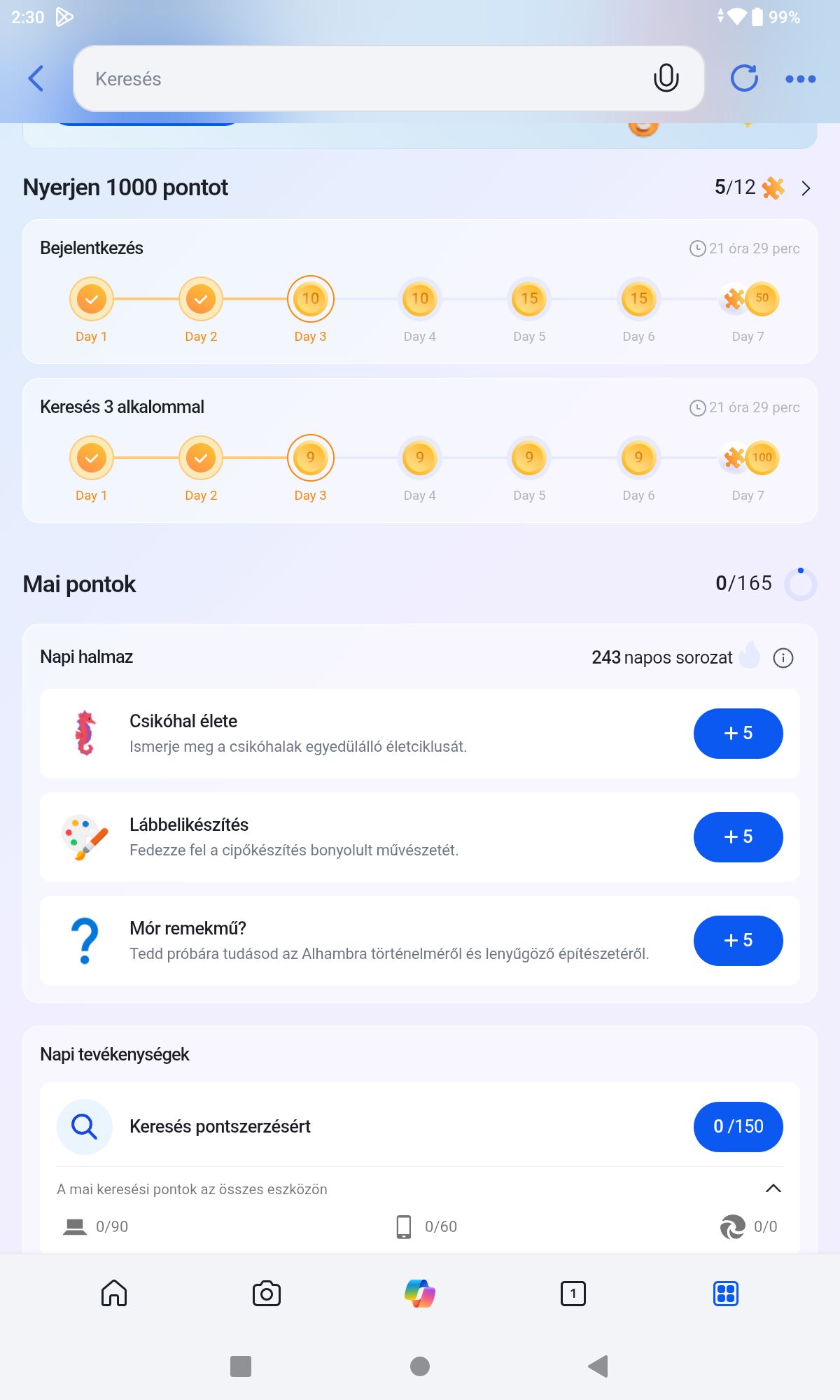View the open tabs switcher
Viewport: 840px width, 1400px height.
573,1293
